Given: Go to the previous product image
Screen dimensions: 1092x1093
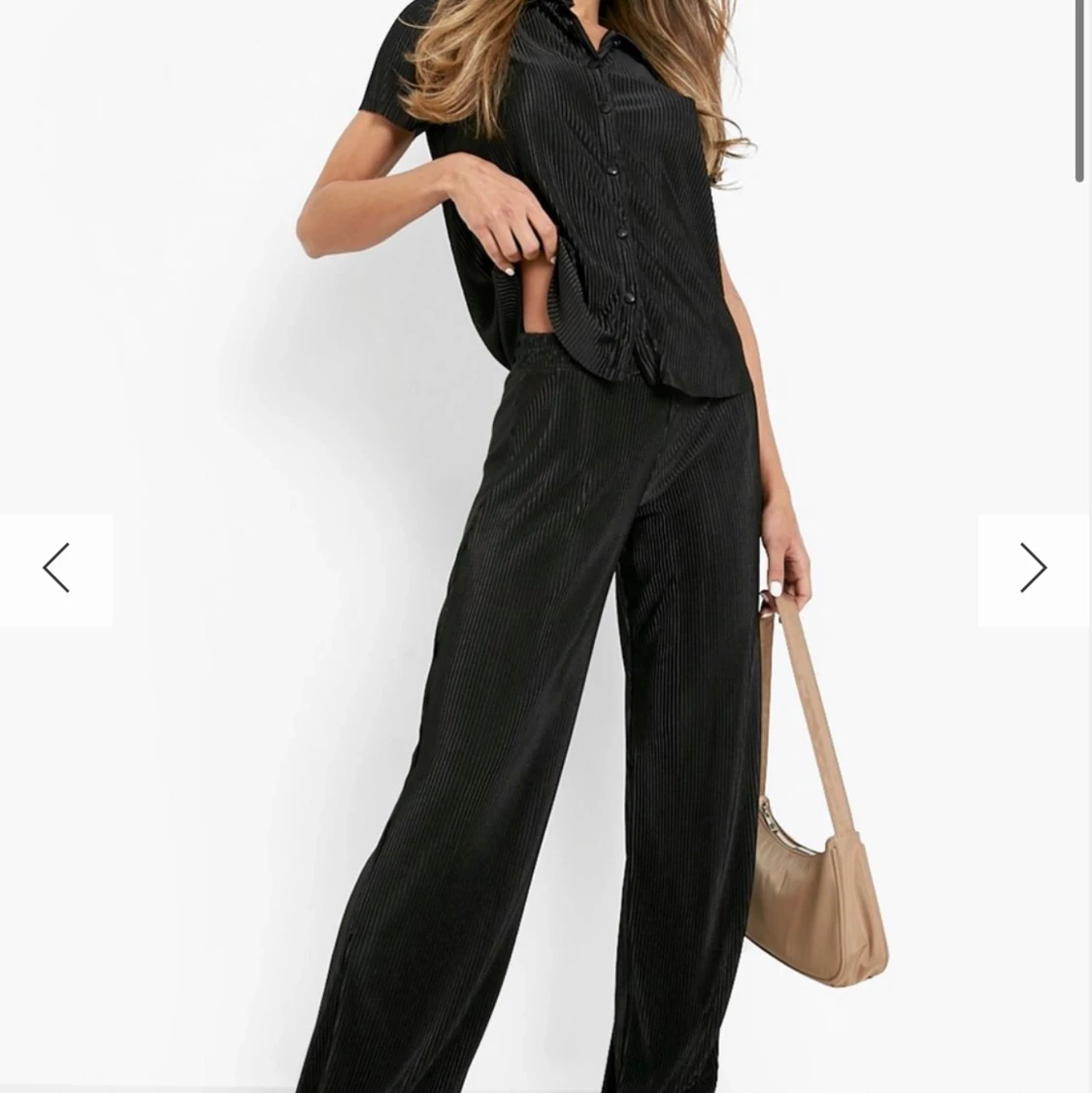Looking at the screenshot, I should pyautogui.click(x=56, y=569).
